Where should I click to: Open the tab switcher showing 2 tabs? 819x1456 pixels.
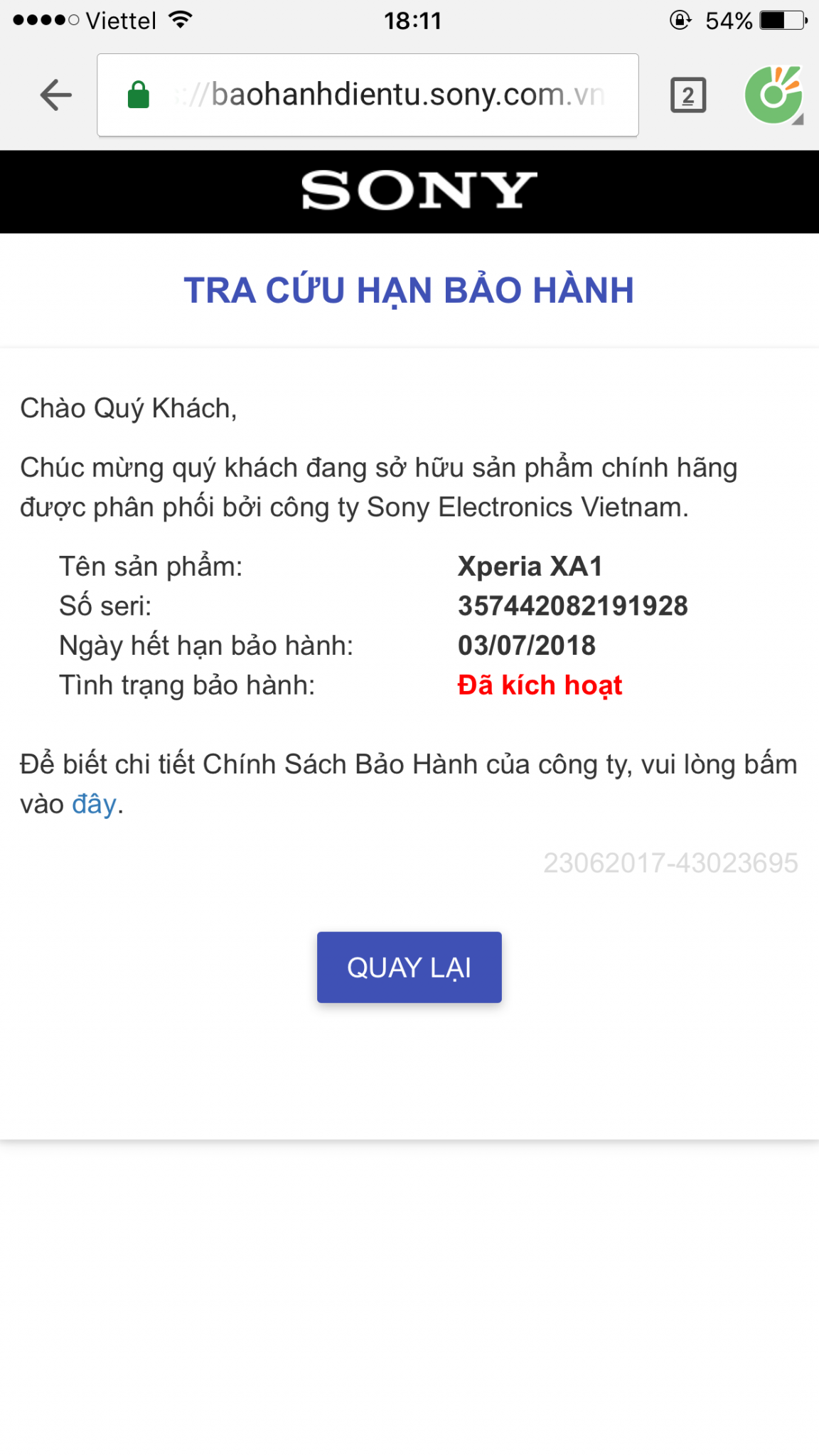click(x=687, y=95)
